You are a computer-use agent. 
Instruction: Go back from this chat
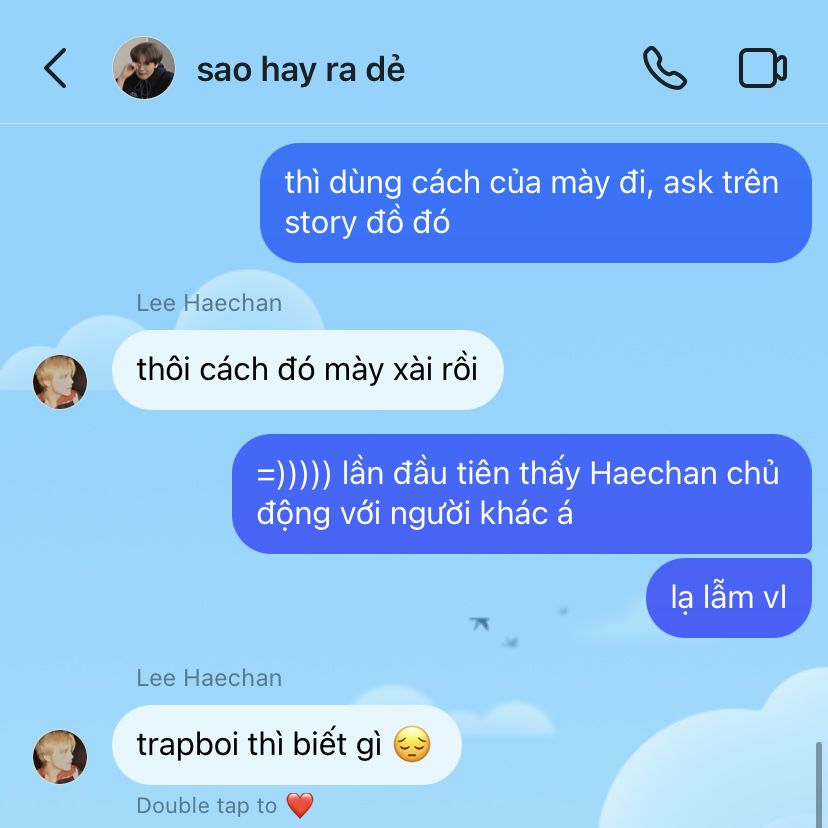tap(56, 69)
